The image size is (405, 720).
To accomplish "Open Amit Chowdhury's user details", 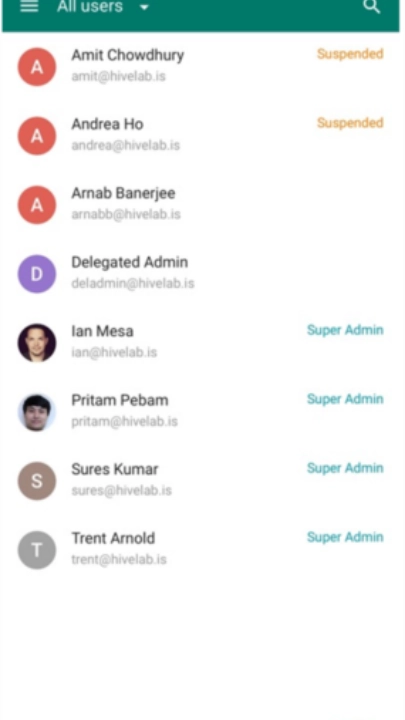I will coord(201,67).
